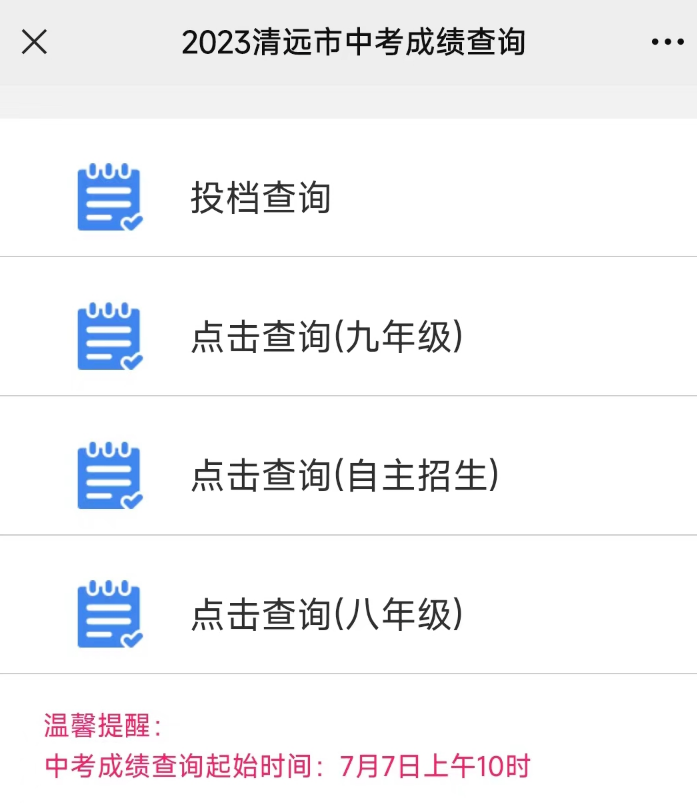Close the 2023清远市中考成绩查询 page
Image resolution: width=697 pixels, height=803 pixels.
coord(34,42)
